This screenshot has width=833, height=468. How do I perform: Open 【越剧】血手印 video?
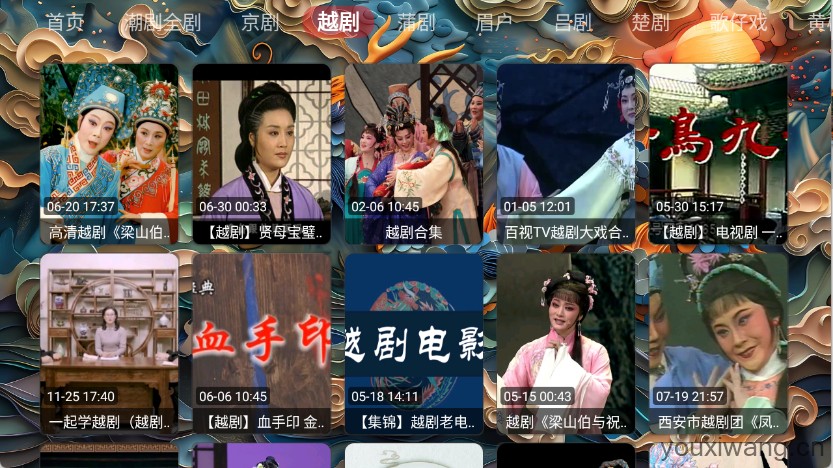pyautogui.click(x=261, y=340)
